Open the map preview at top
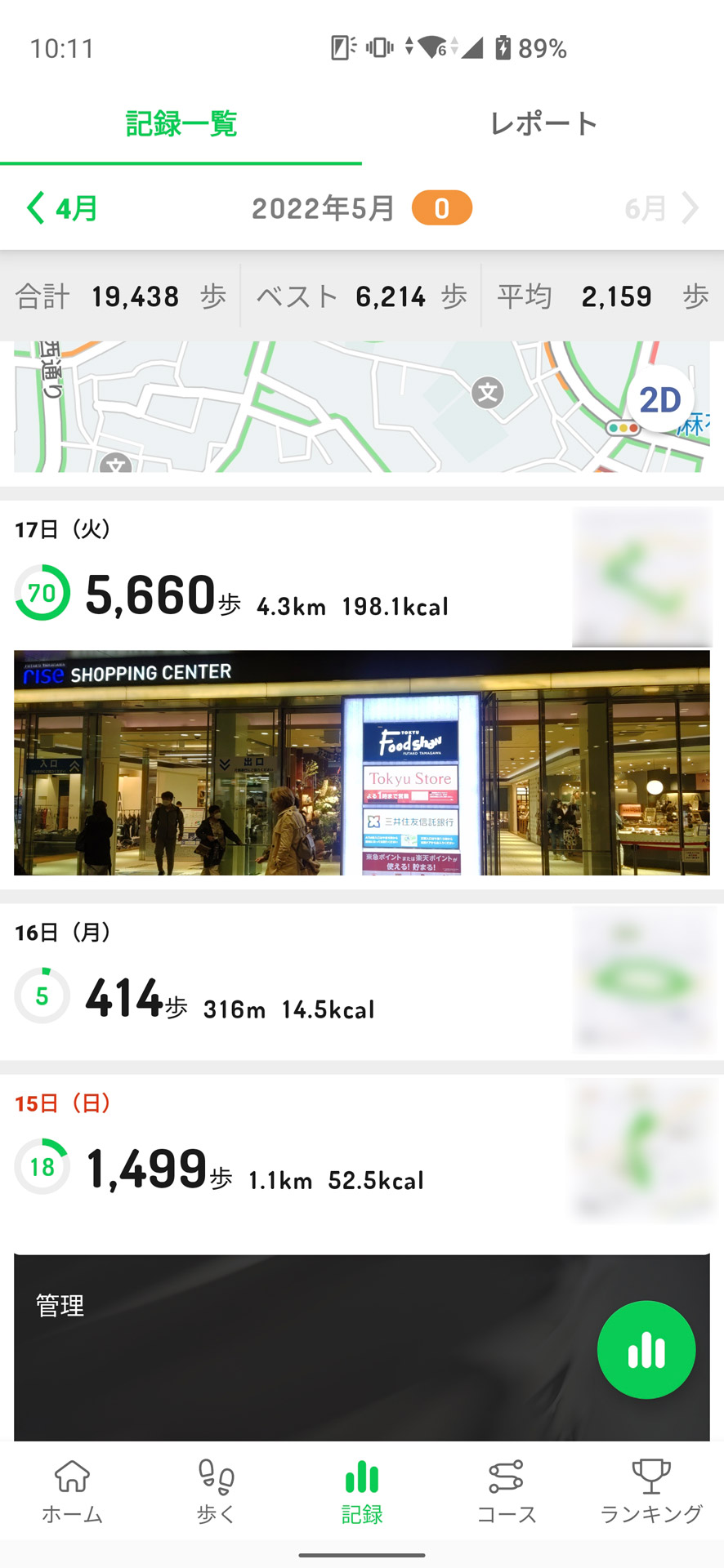724x1568 pixels. (327, 406)
